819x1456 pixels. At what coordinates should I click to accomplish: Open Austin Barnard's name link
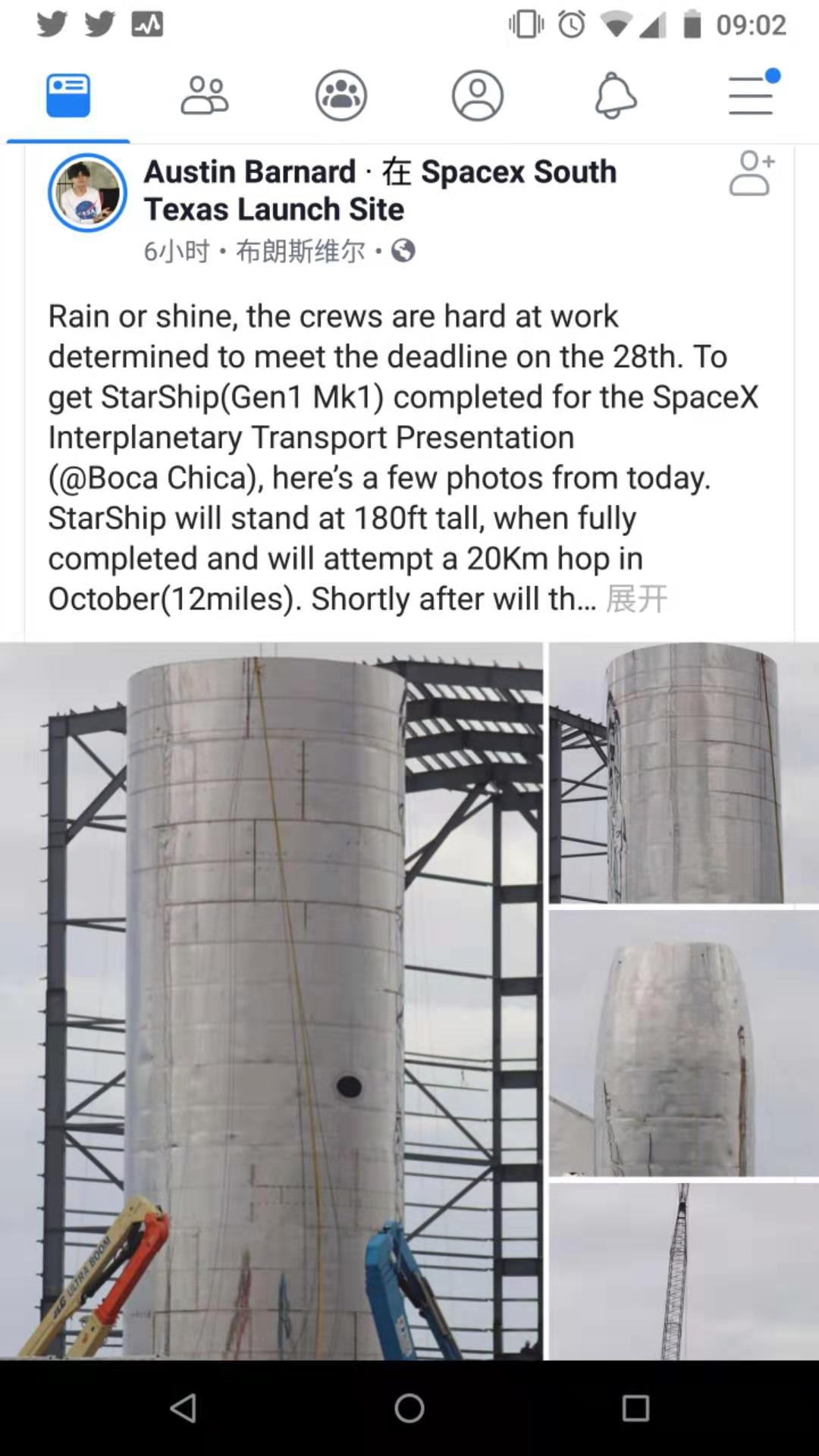coord(249,171)
